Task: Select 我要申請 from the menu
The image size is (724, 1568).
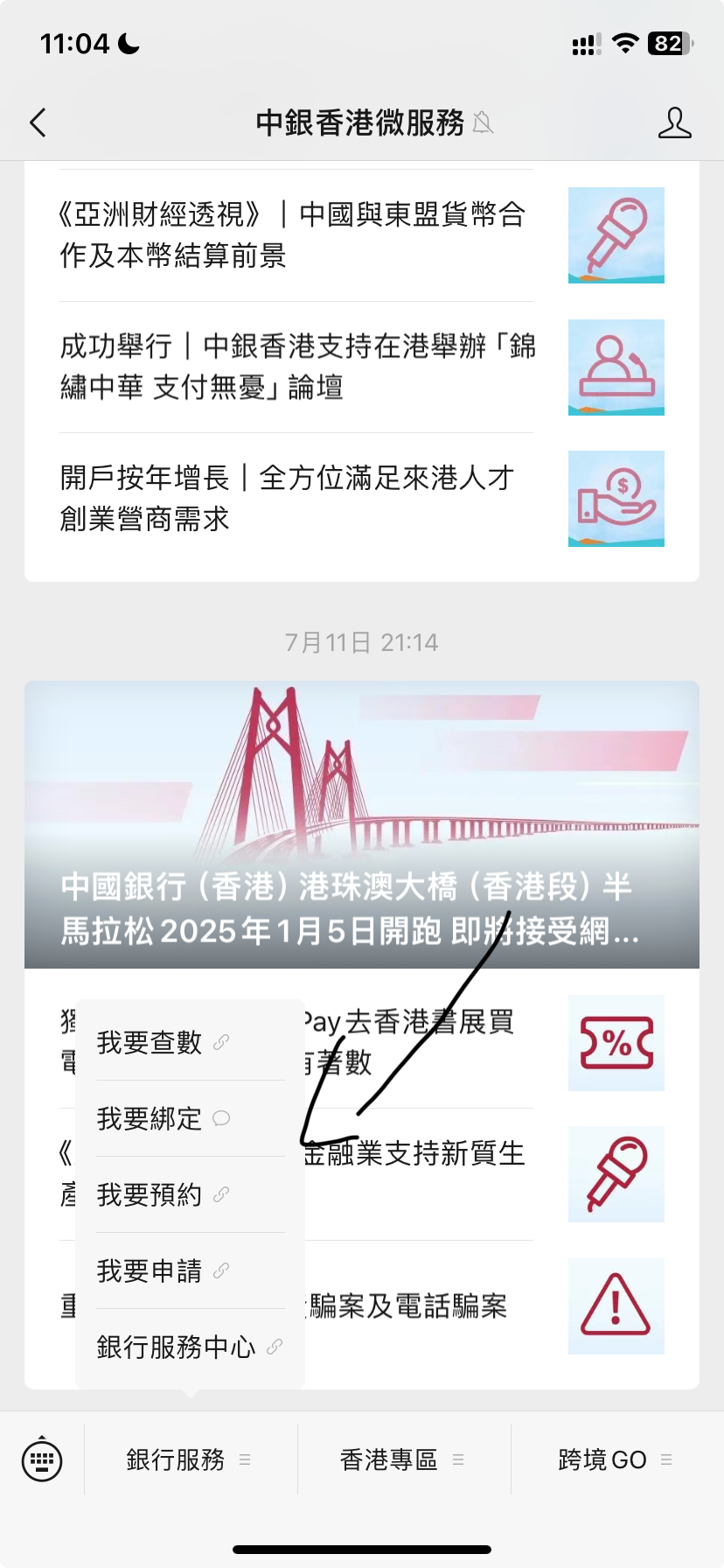Action: (150, 1270)
